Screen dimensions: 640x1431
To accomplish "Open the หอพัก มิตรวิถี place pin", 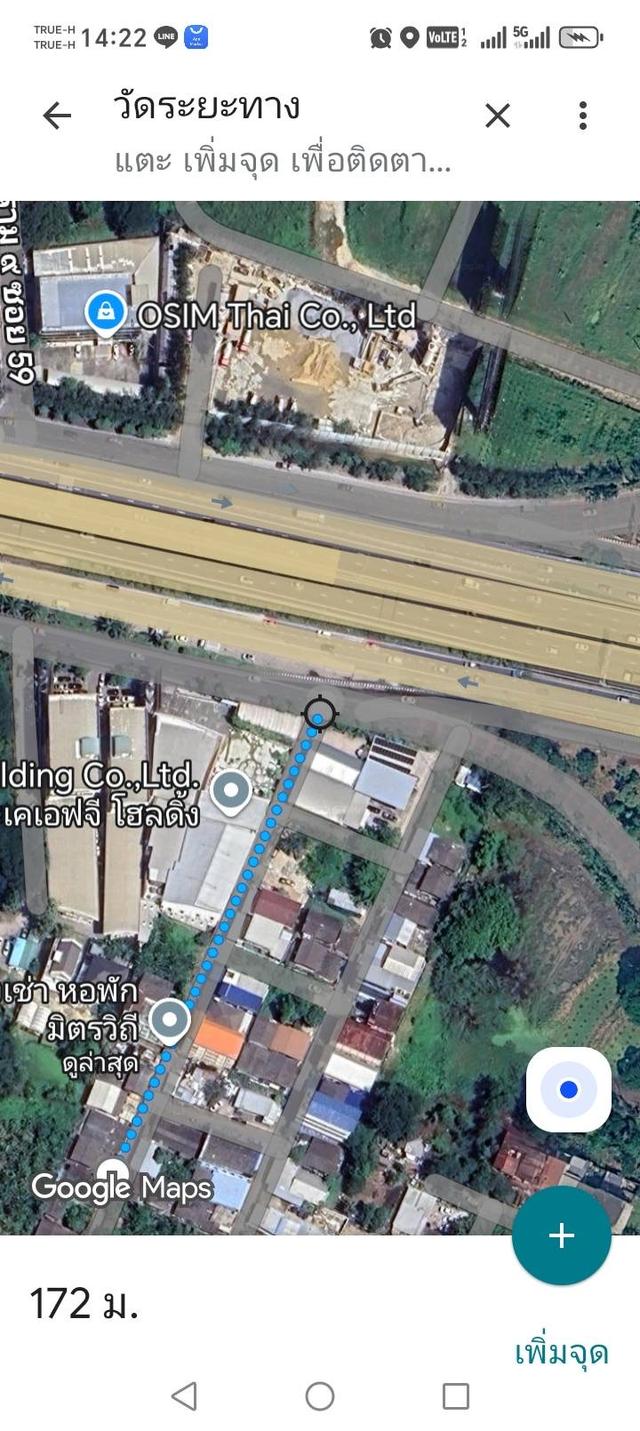I will click(169, 1020).
